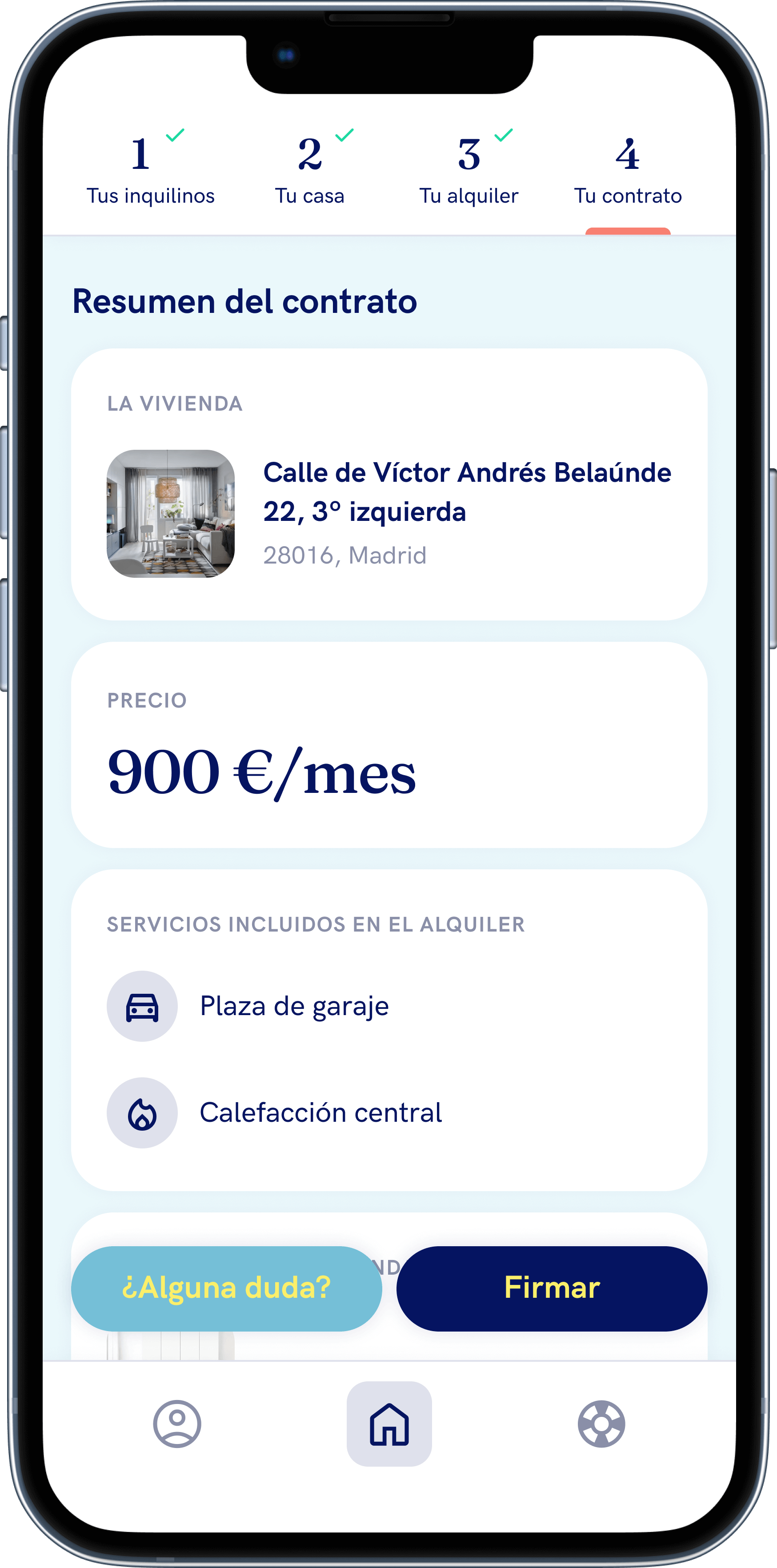Select step 4 Tu contrato
The image size is (777, 1568).
click(x=628, y=170)
